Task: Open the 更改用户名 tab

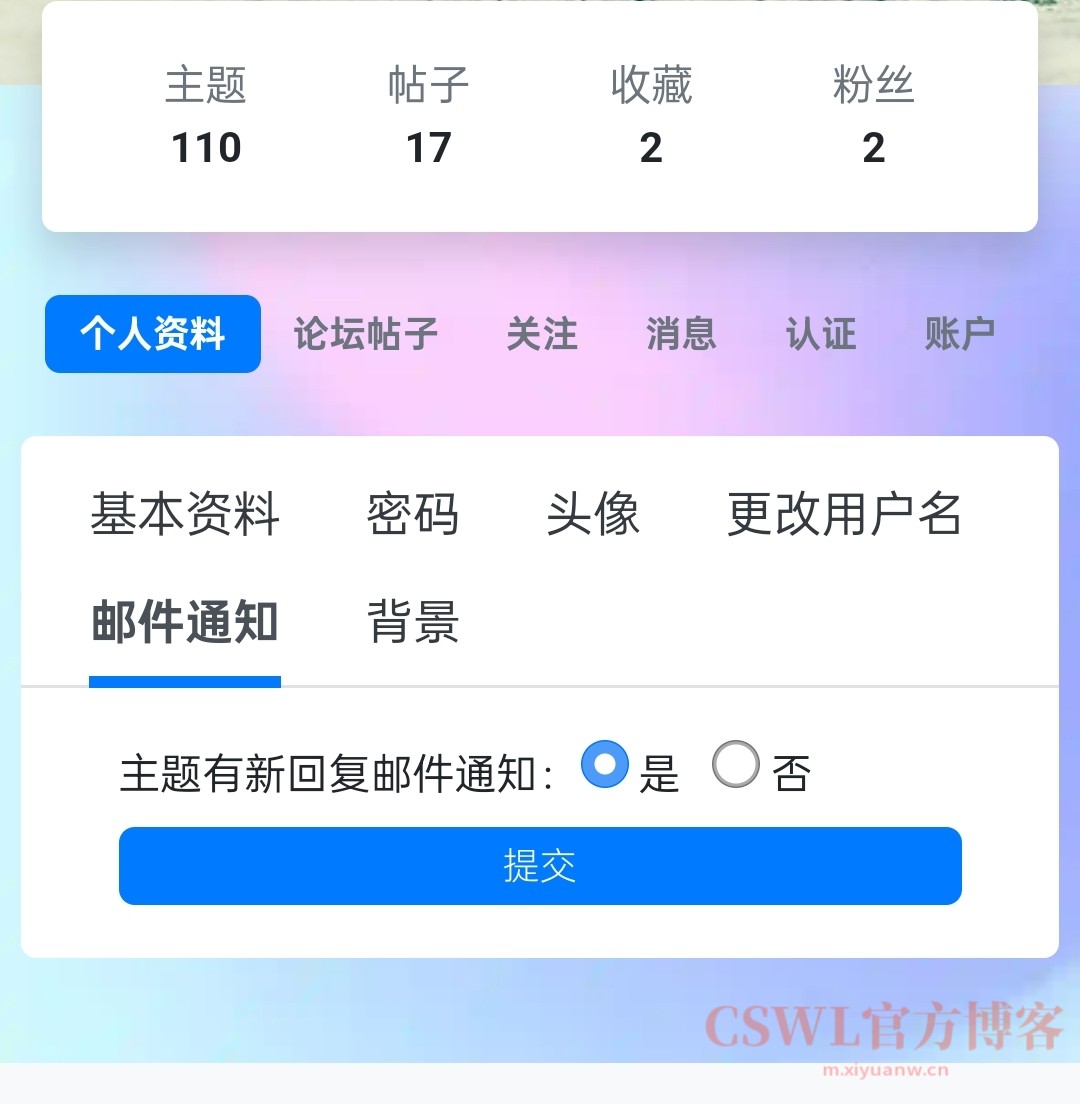Action: (x=844, y=515)
